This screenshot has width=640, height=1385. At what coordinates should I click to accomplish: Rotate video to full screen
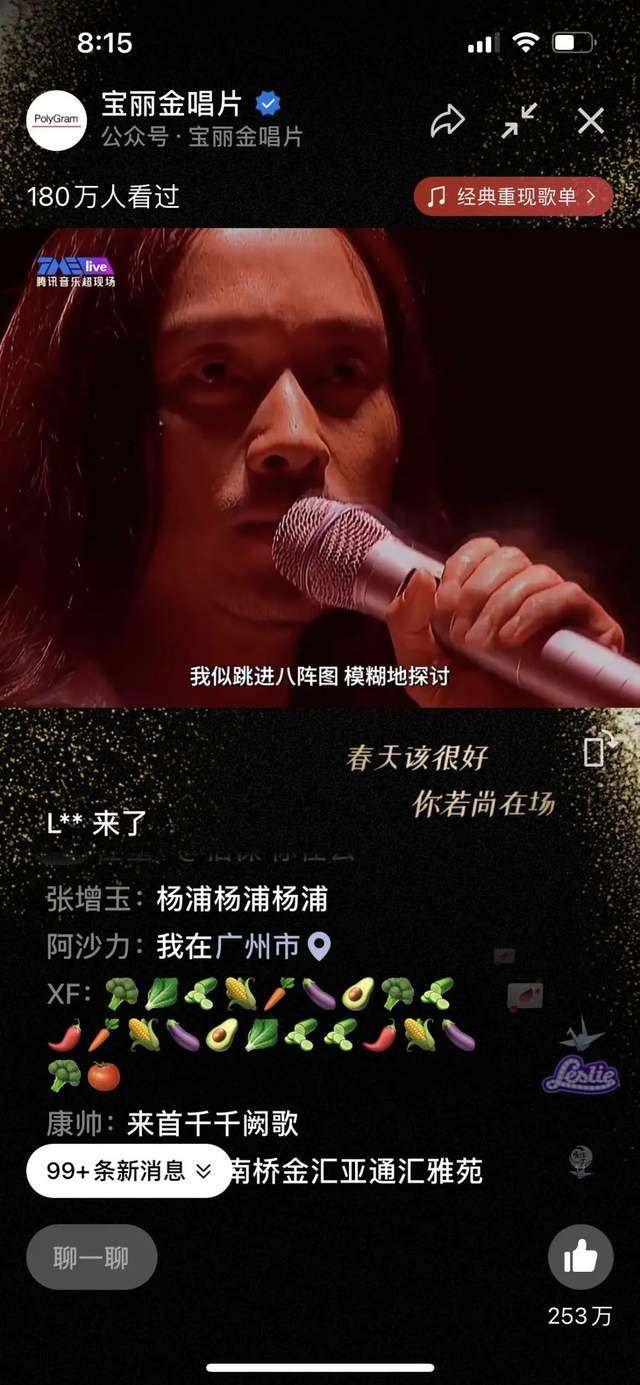[594, 751]
